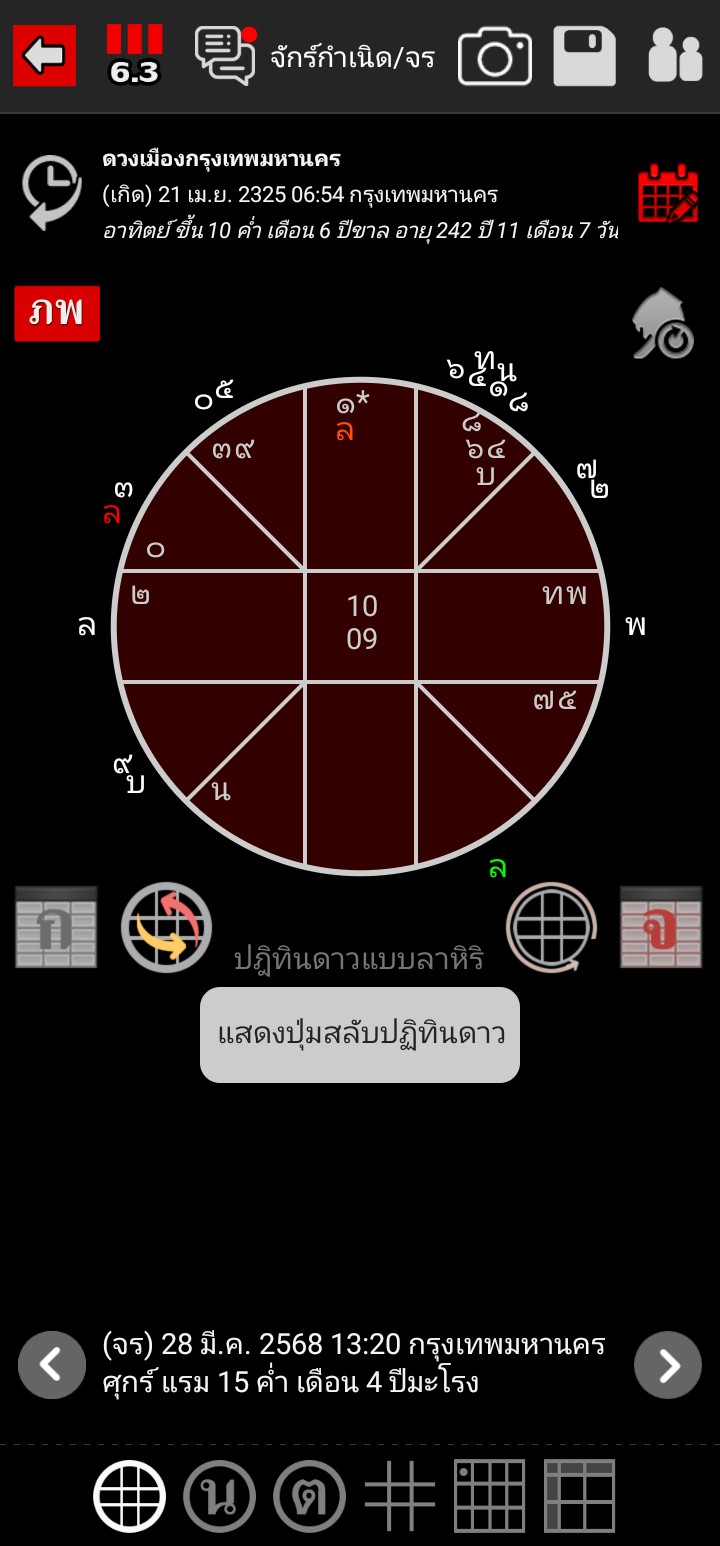Open the clock history icon
Image resolution: width=720 pixels, height=1546 pixels.
tap(52, 192)
